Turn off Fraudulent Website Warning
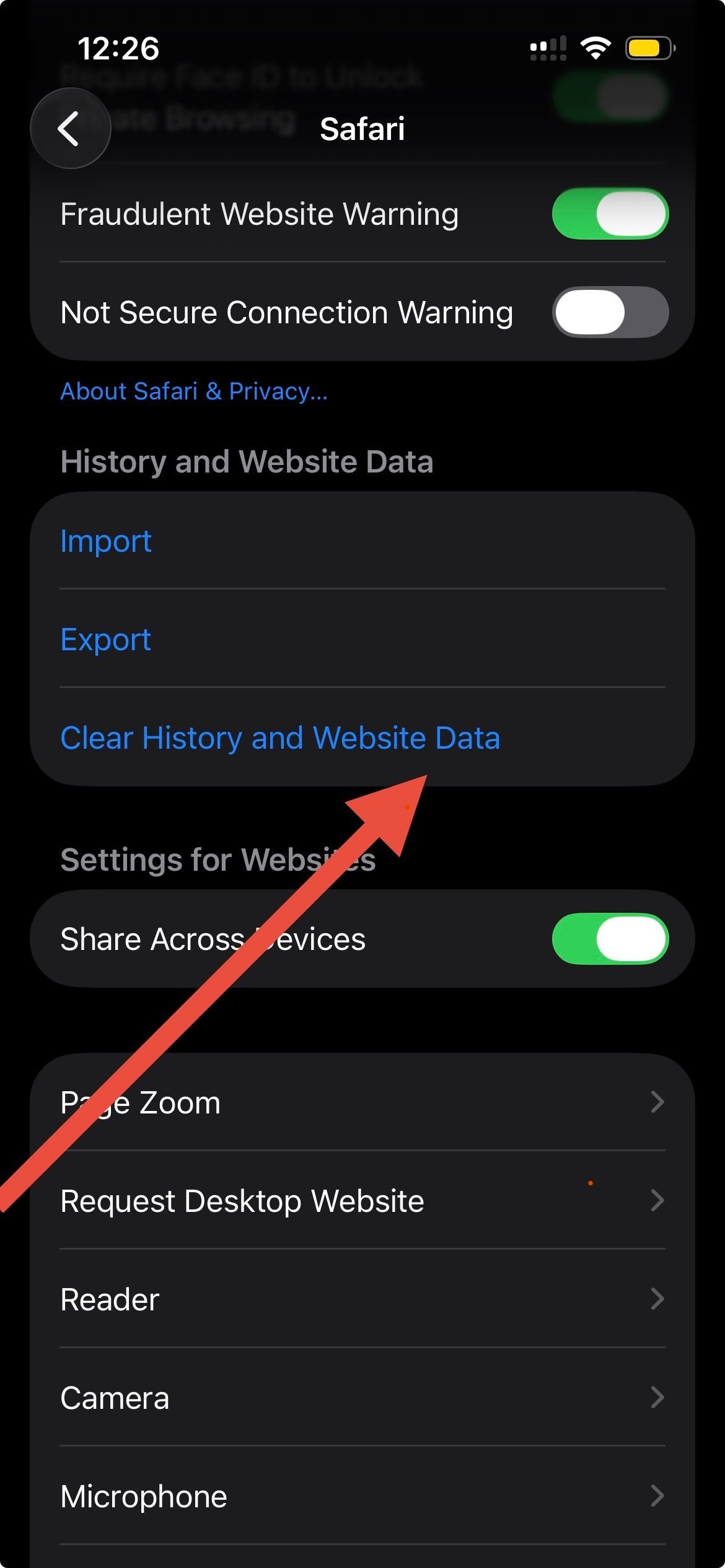Image resolution: width=725 pixels, height=1568 pixels. (610, 214)
